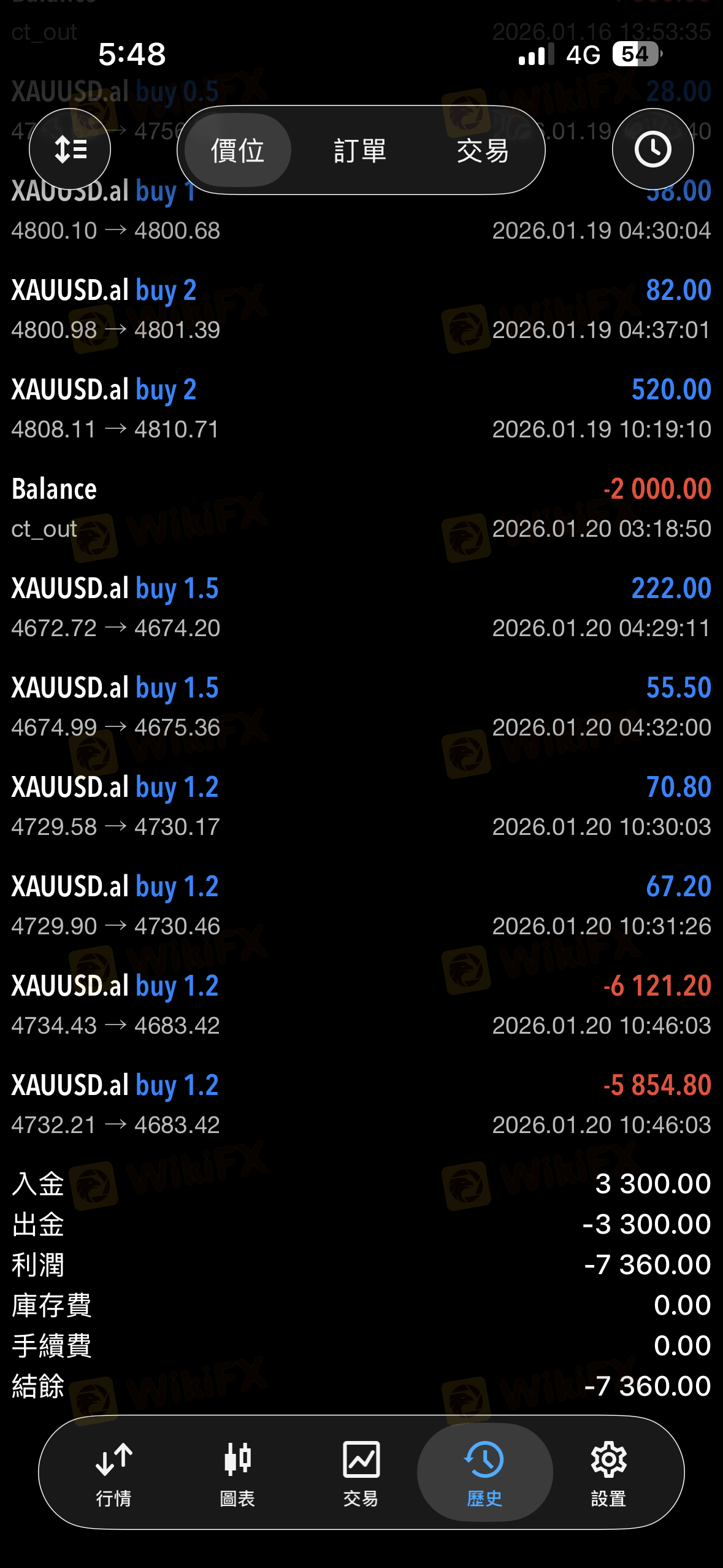Expand the -2 000.00 Balance ct_out entry
Viewport: 723px width, 1568px height.
[x=361, y=508]
